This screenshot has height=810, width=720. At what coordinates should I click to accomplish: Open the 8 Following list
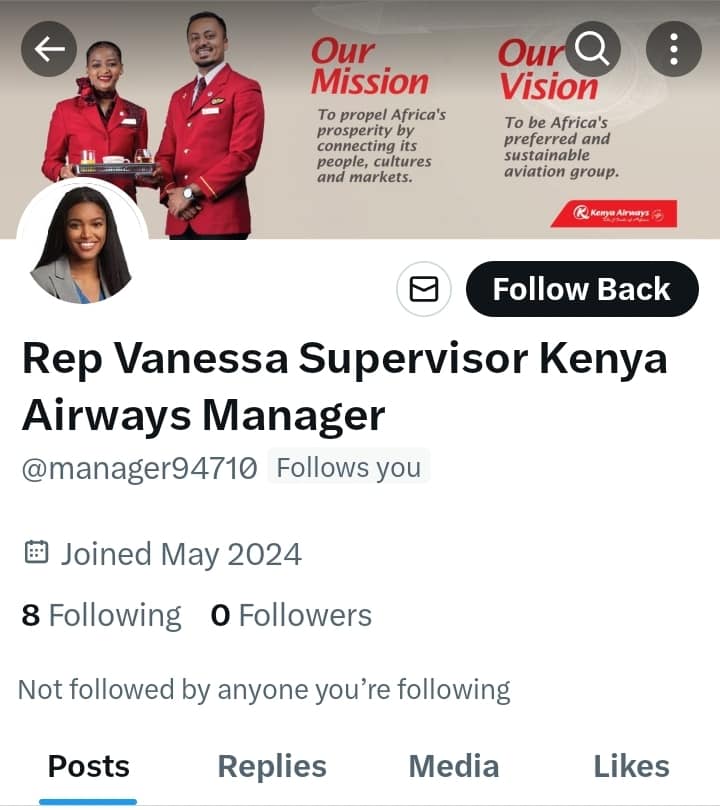point(102,615)
